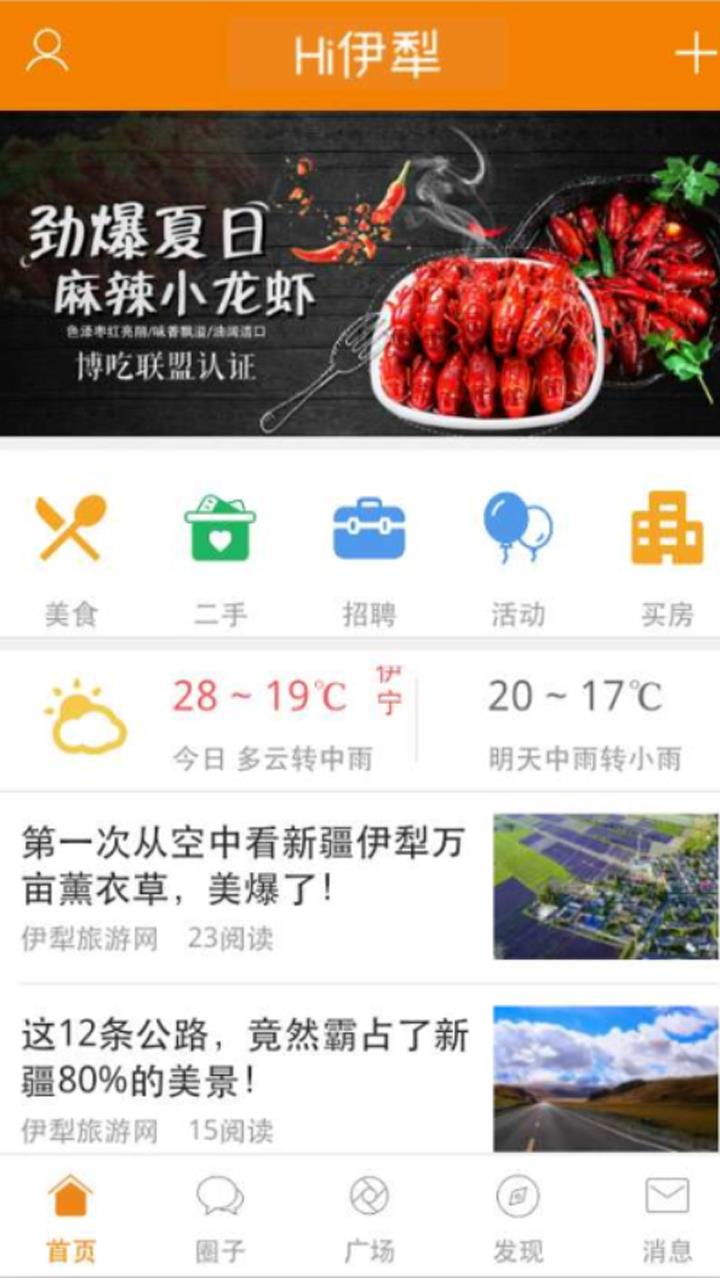Tap the plus icon in the header
The image size is (720, 1280).
coord(694,52)
